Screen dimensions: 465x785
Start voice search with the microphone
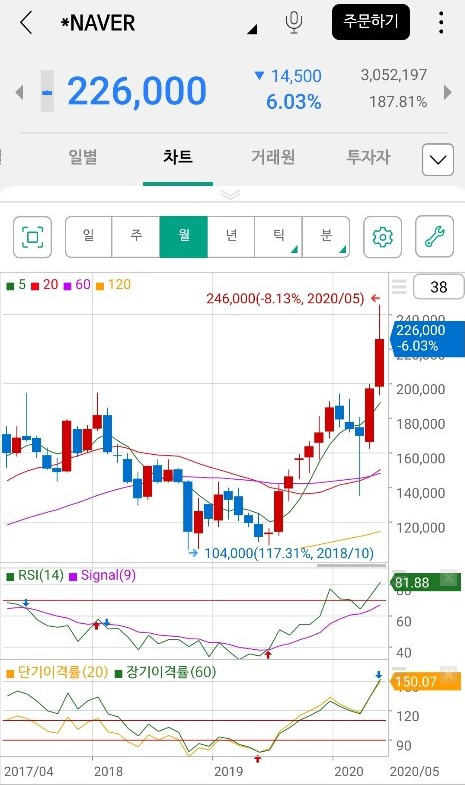pos(294,23)
